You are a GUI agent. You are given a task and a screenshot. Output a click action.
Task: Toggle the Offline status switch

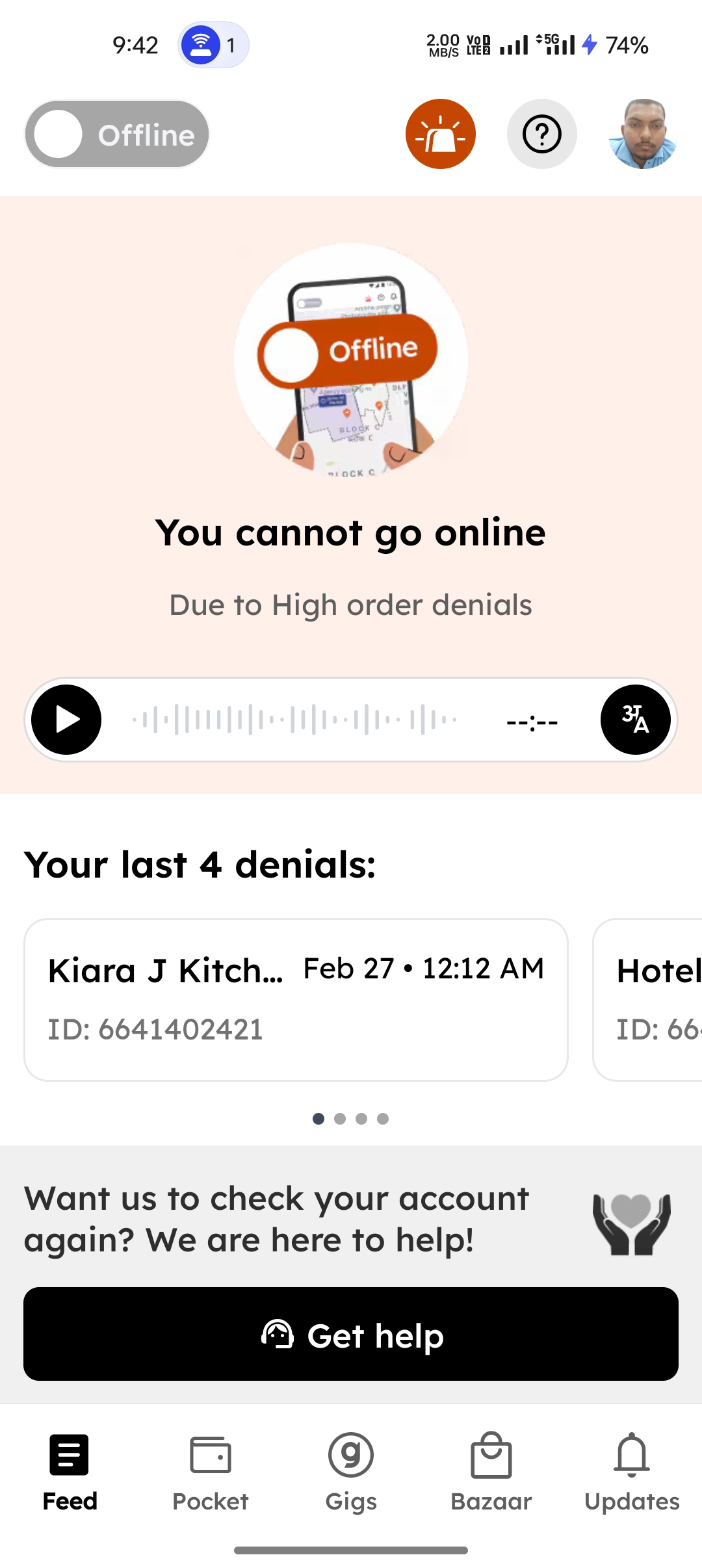117,134
